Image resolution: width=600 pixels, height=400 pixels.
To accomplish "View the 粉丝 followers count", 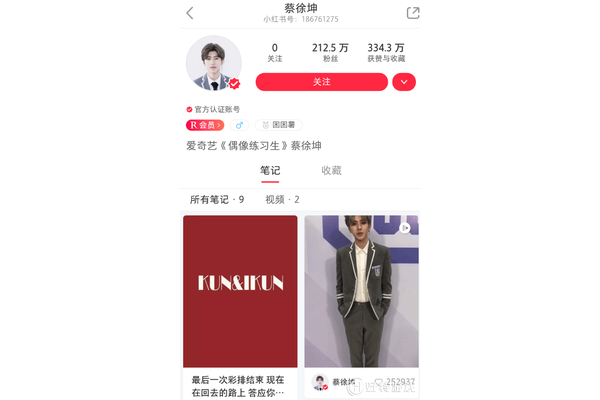I will tap(330, 53).
